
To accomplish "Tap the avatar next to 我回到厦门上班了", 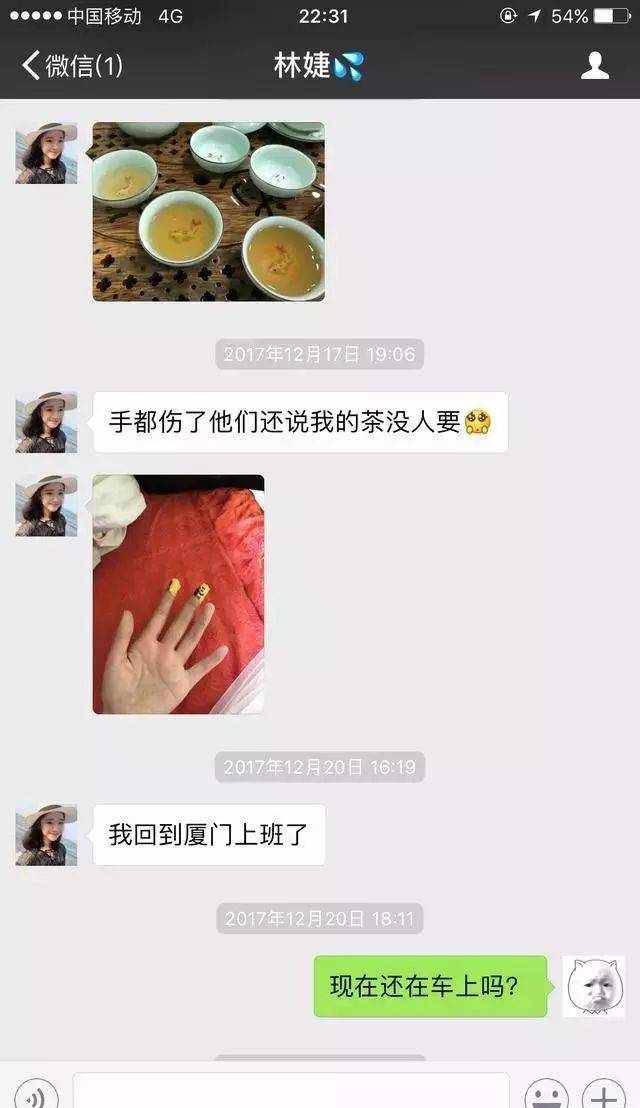I will [47, 835].
